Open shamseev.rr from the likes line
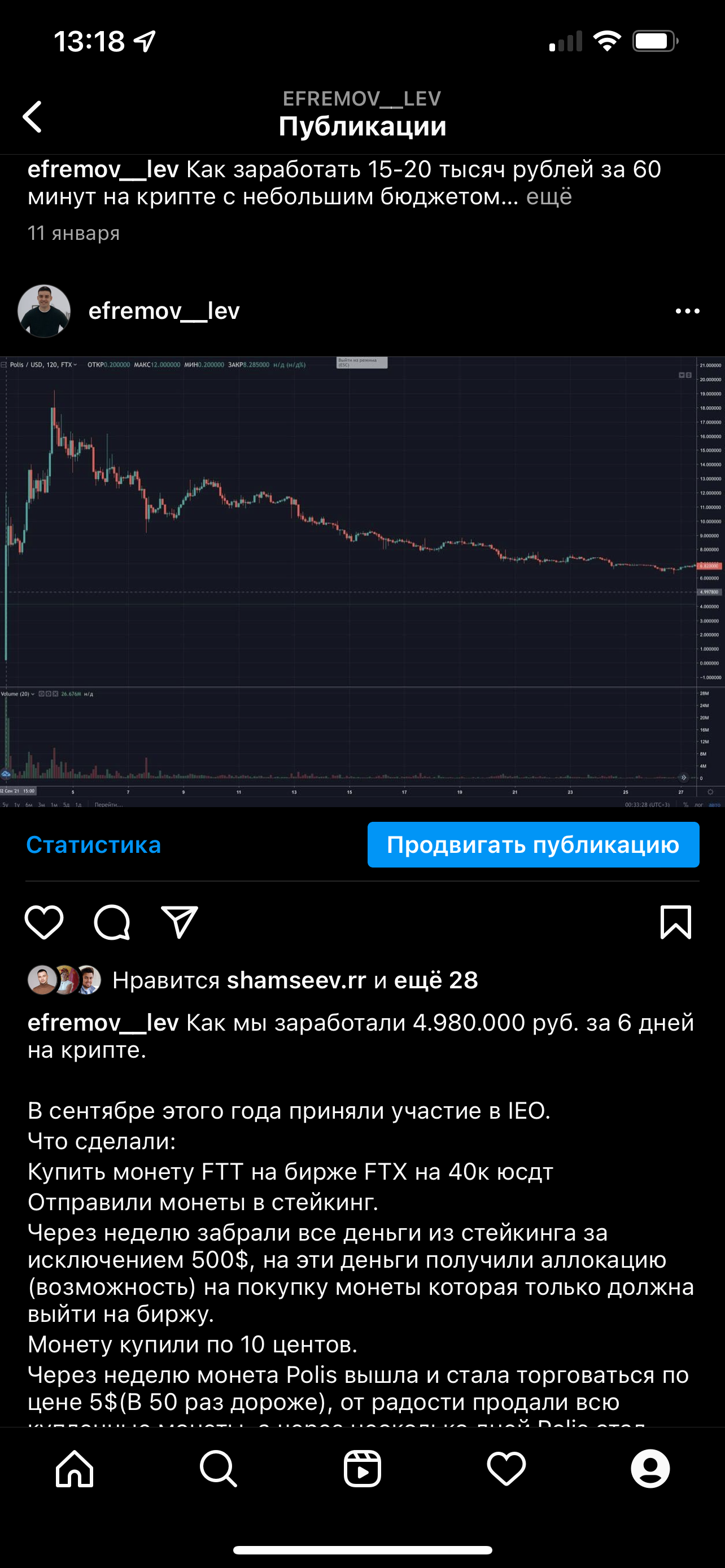The height and width of the screenshot is (1568, 725). pyautogui.click(x=296, y=980)
